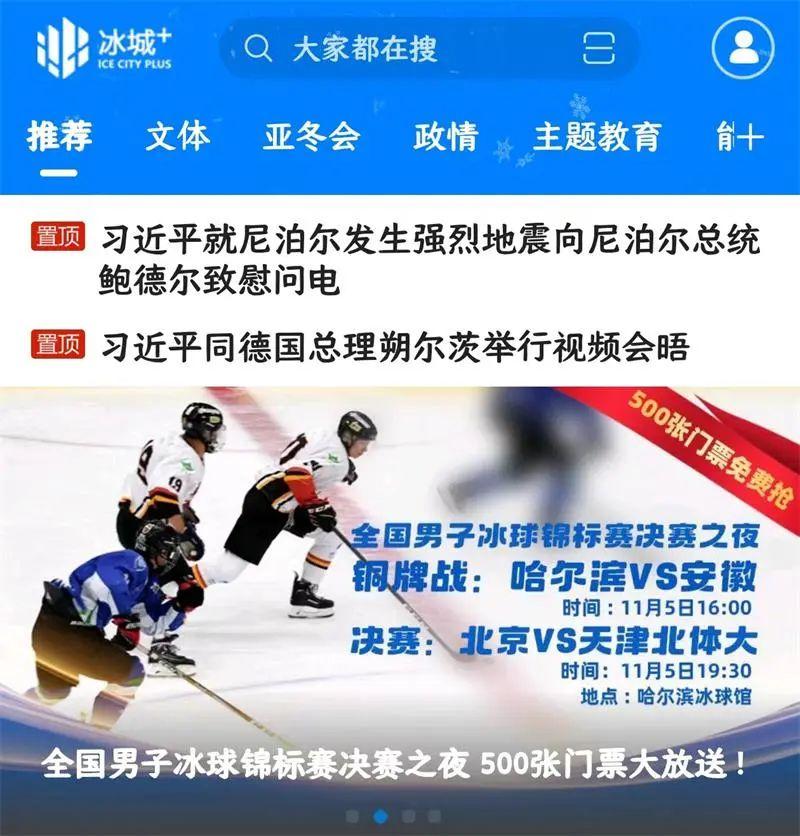The width and height of the screenshot is (800, 836).
Task: Tap the scan icon in search bar
Action: (598, 48)
